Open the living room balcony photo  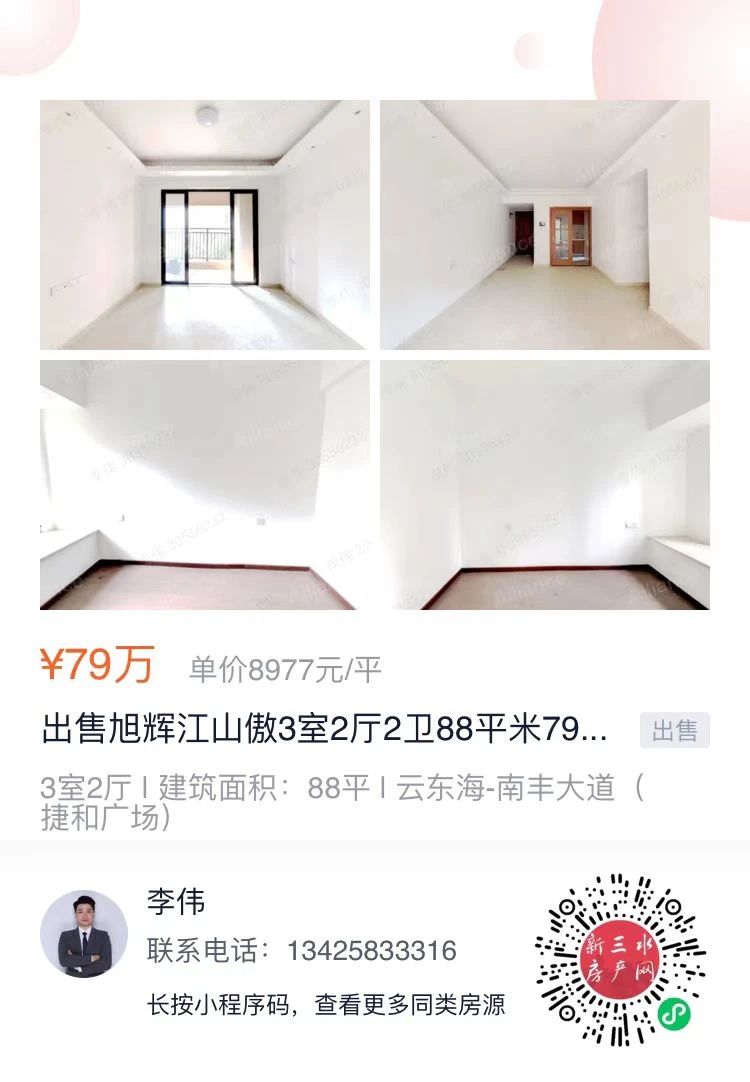205,222
